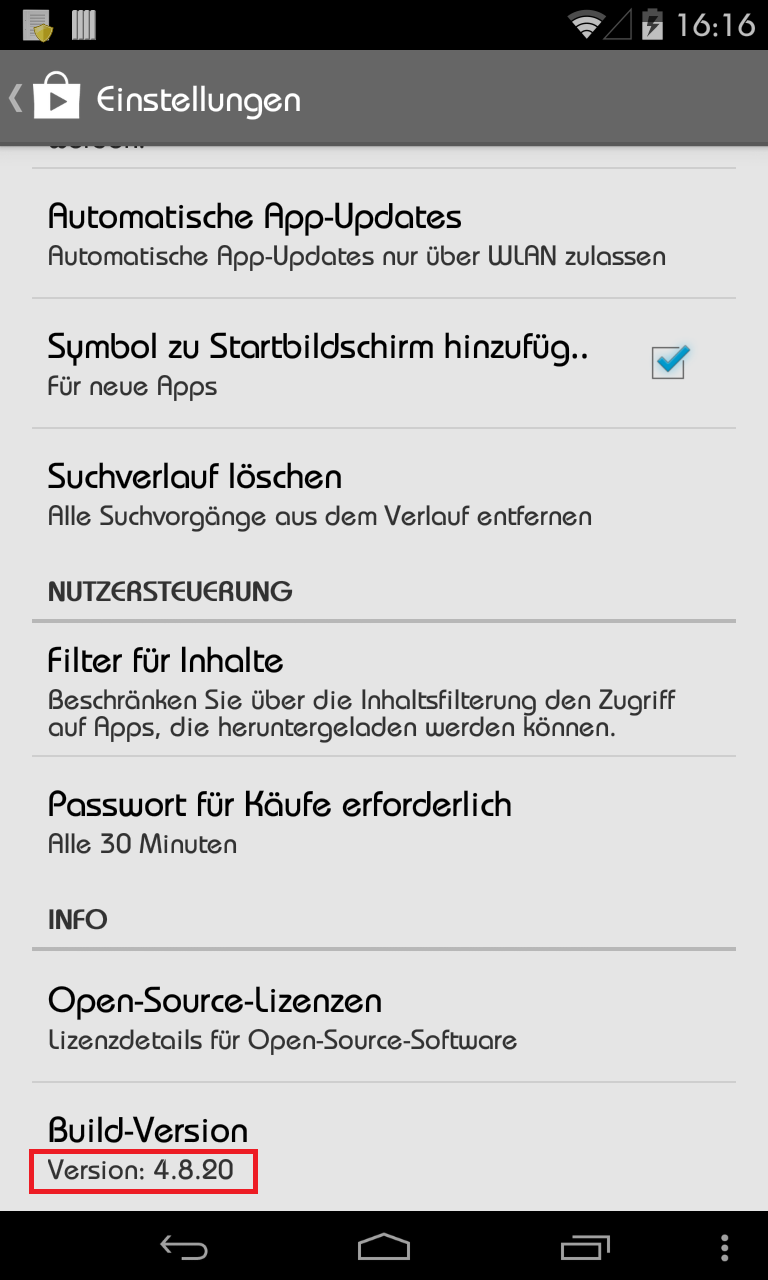This screenshot has height=1280, width=768.
Task: Tap the system back button
Action: 184,1246
